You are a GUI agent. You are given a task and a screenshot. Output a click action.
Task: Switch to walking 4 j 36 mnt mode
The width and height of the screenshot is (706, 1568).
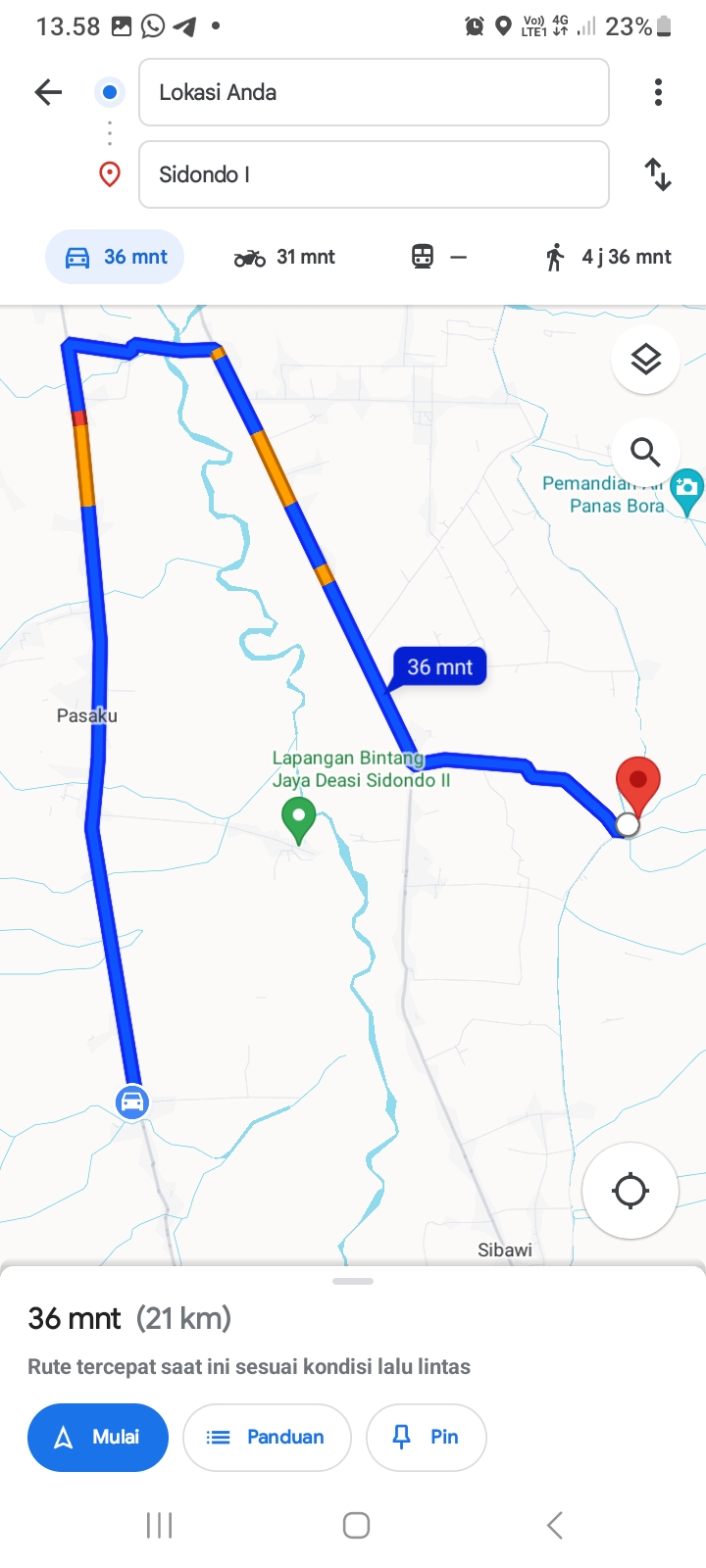608,257
